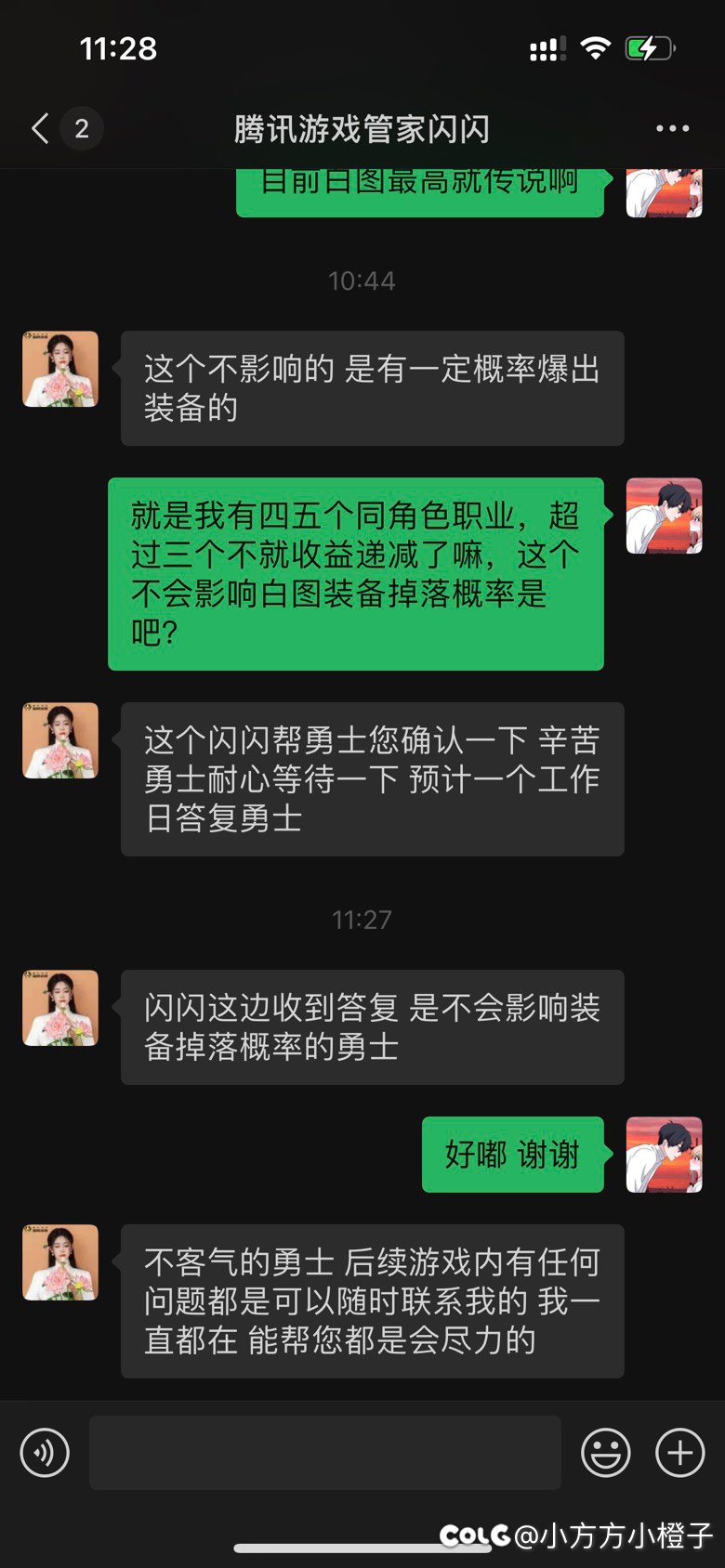725x1568 pixels.
Task: Tap the message text input field
Action: (x=324, y=1452)
